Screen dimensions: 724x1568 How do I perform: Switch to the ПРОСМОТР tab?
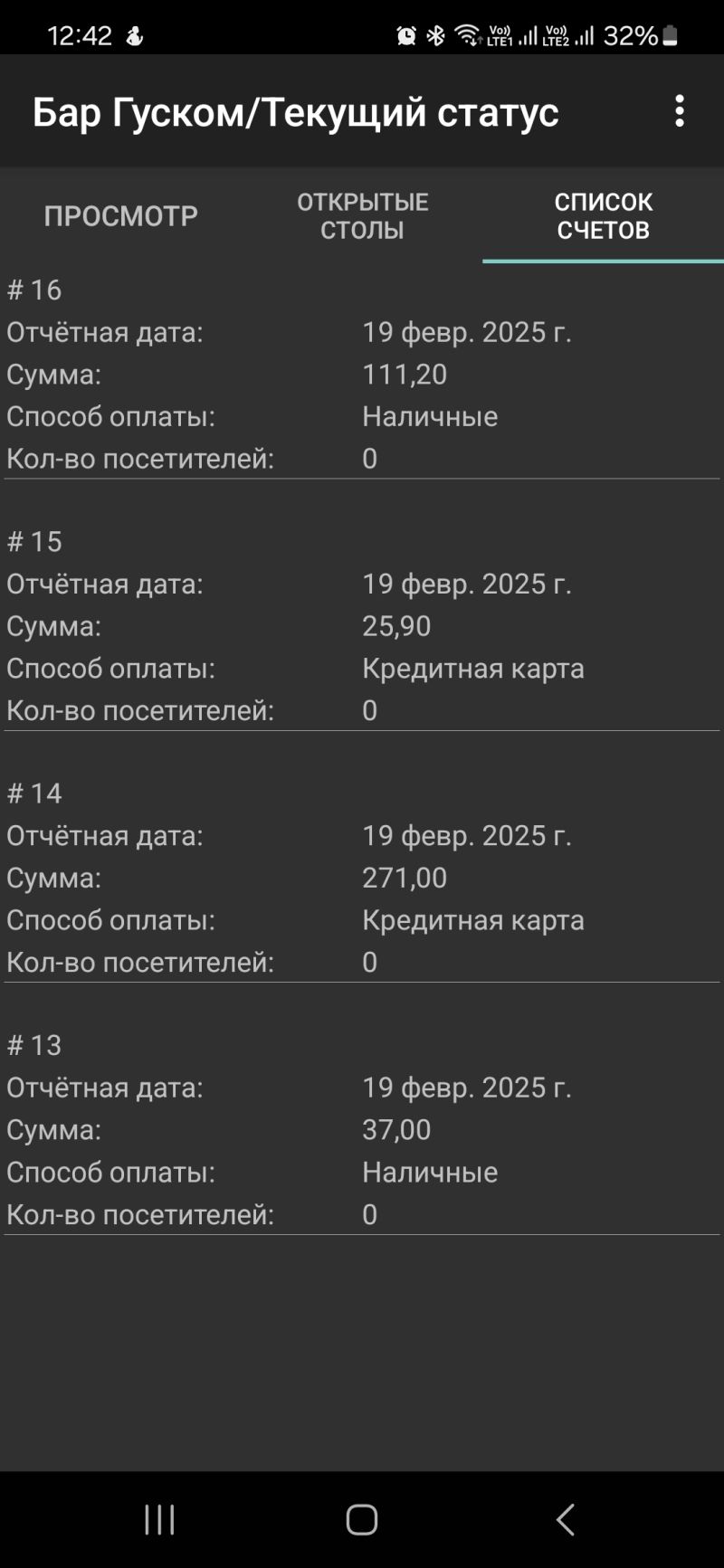(121, 216)
